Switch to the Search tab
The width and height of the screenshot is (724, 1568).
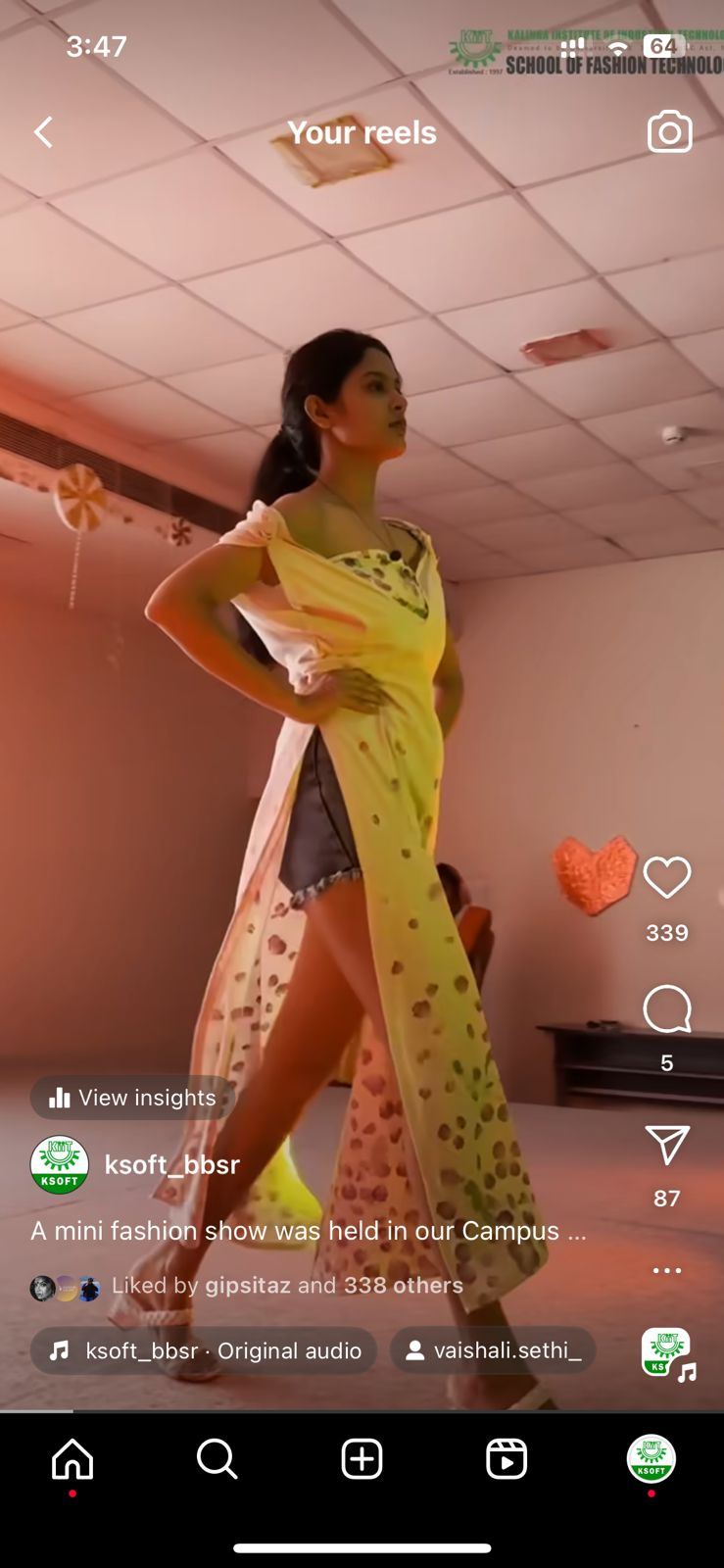[x=217, y=1459]
